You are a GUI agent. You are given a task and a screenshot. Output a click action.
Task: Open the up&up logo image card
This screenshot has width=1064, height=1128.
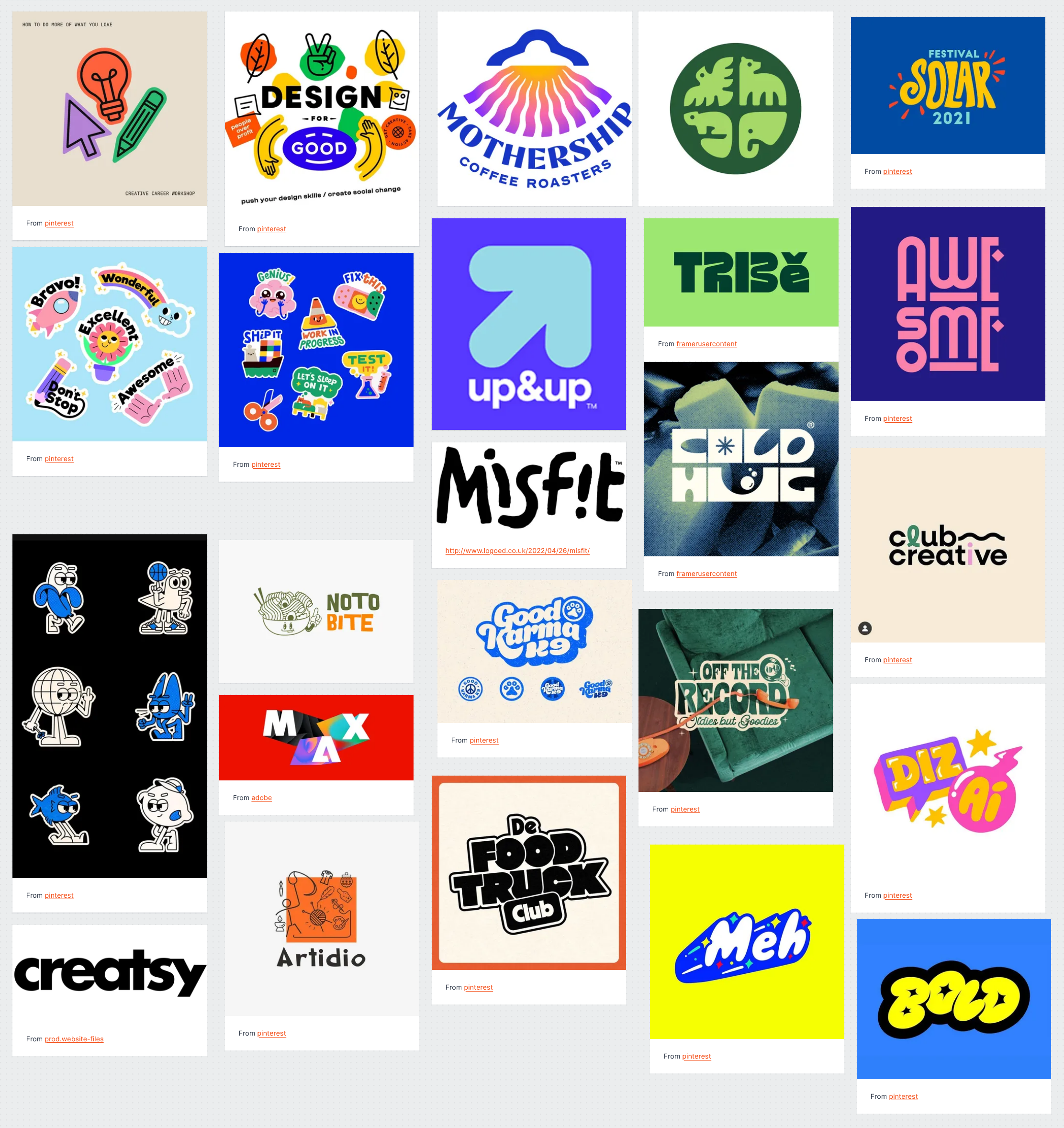528,324
